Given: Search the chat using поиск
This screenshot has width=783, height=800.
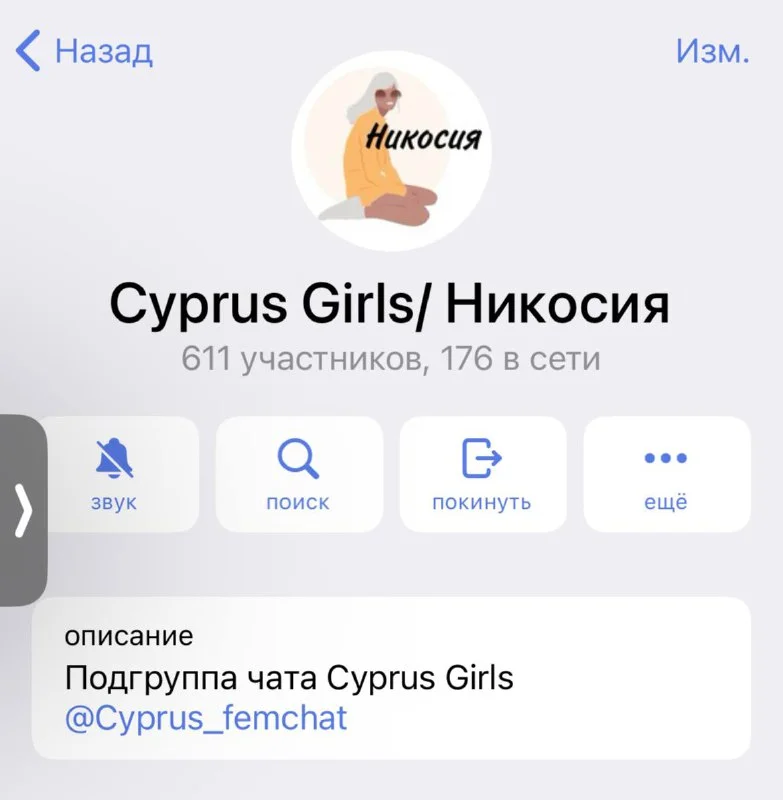Looking at the screenshot, I should (x=298, y=474).
